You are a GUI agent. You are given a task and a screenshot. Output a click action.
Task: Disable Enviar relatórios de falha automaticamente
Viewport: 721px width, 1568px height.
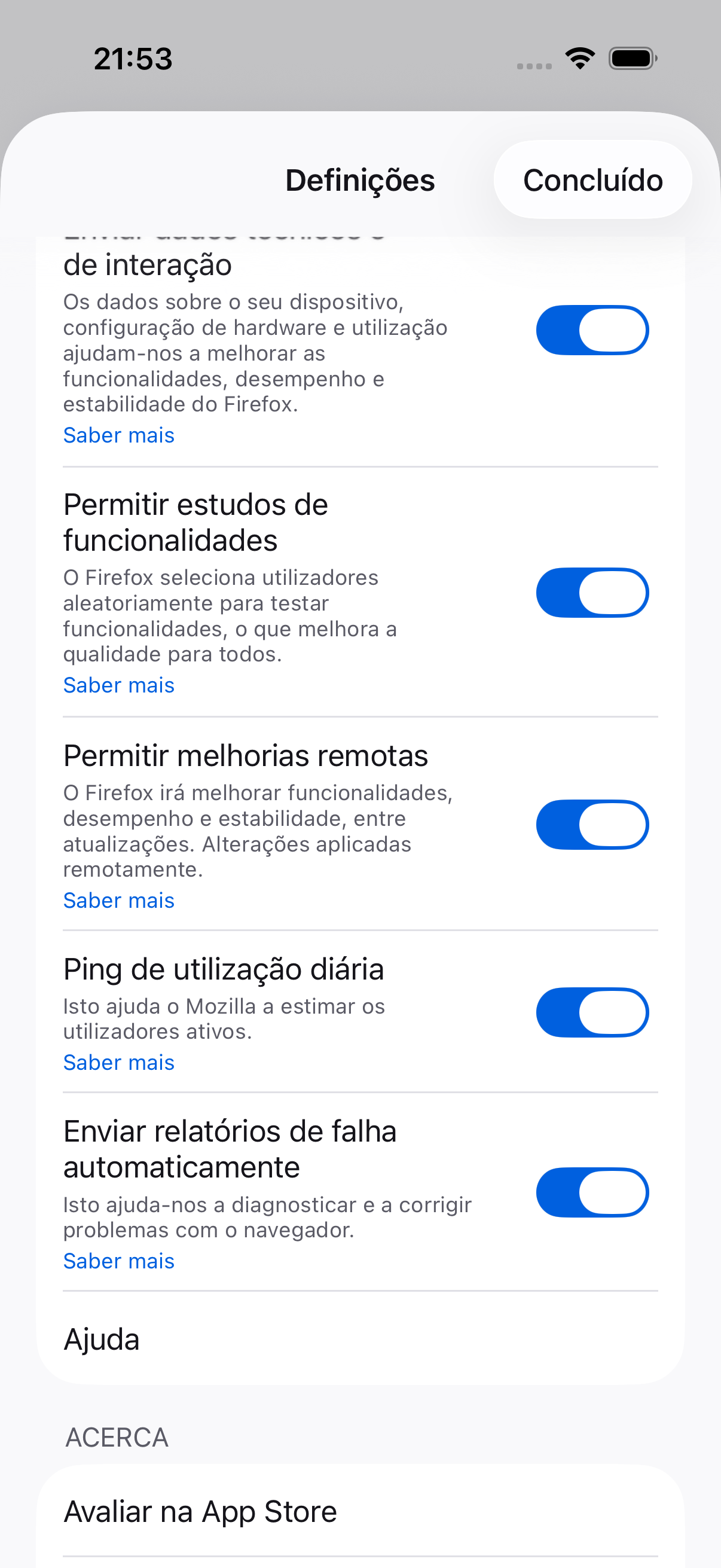click(591, 1192)
